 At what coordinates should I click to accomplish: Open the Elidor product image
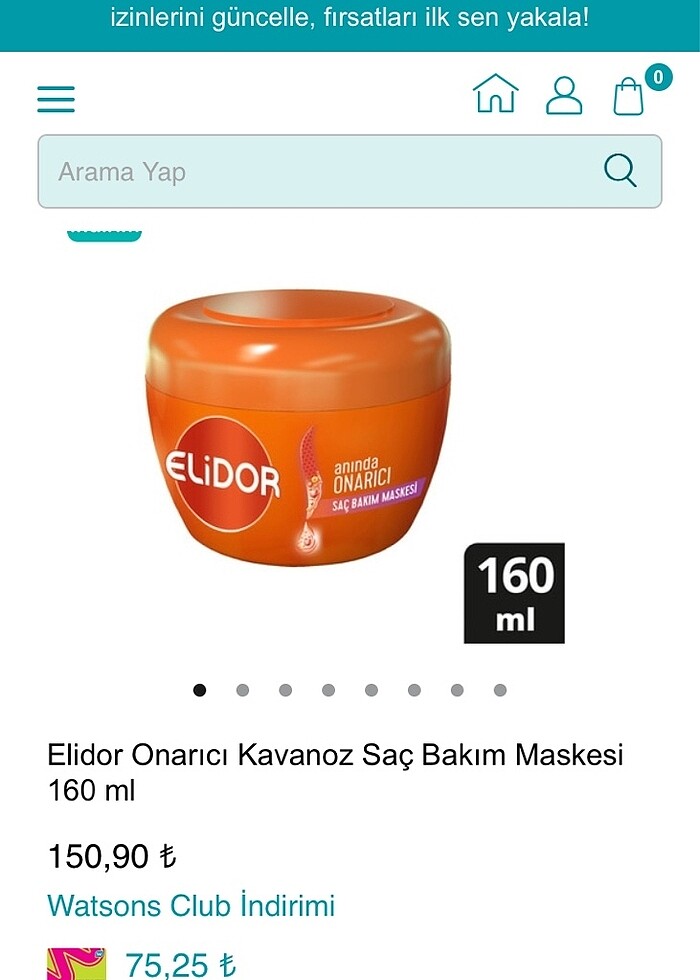300,430
